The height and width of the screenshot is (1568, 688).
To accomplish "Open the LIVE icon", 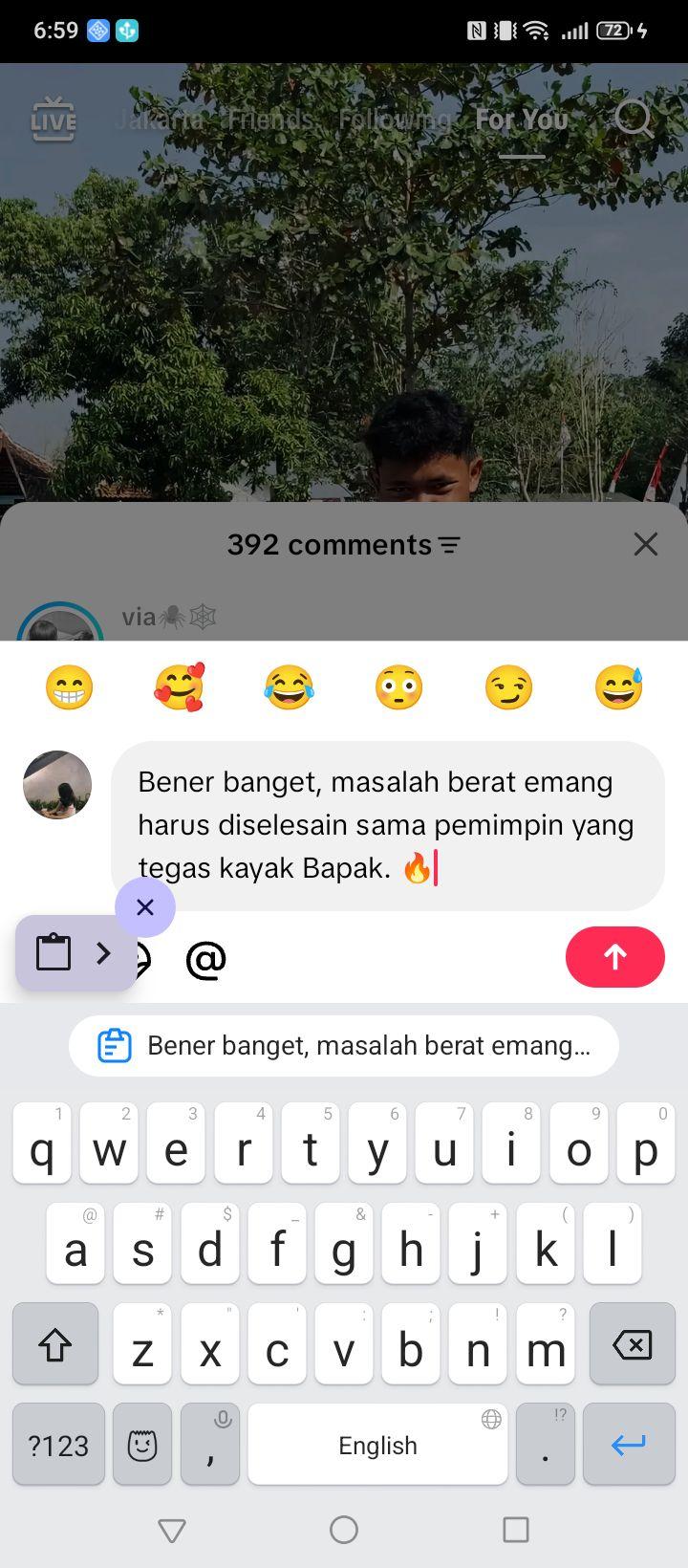I will [53, 120].
